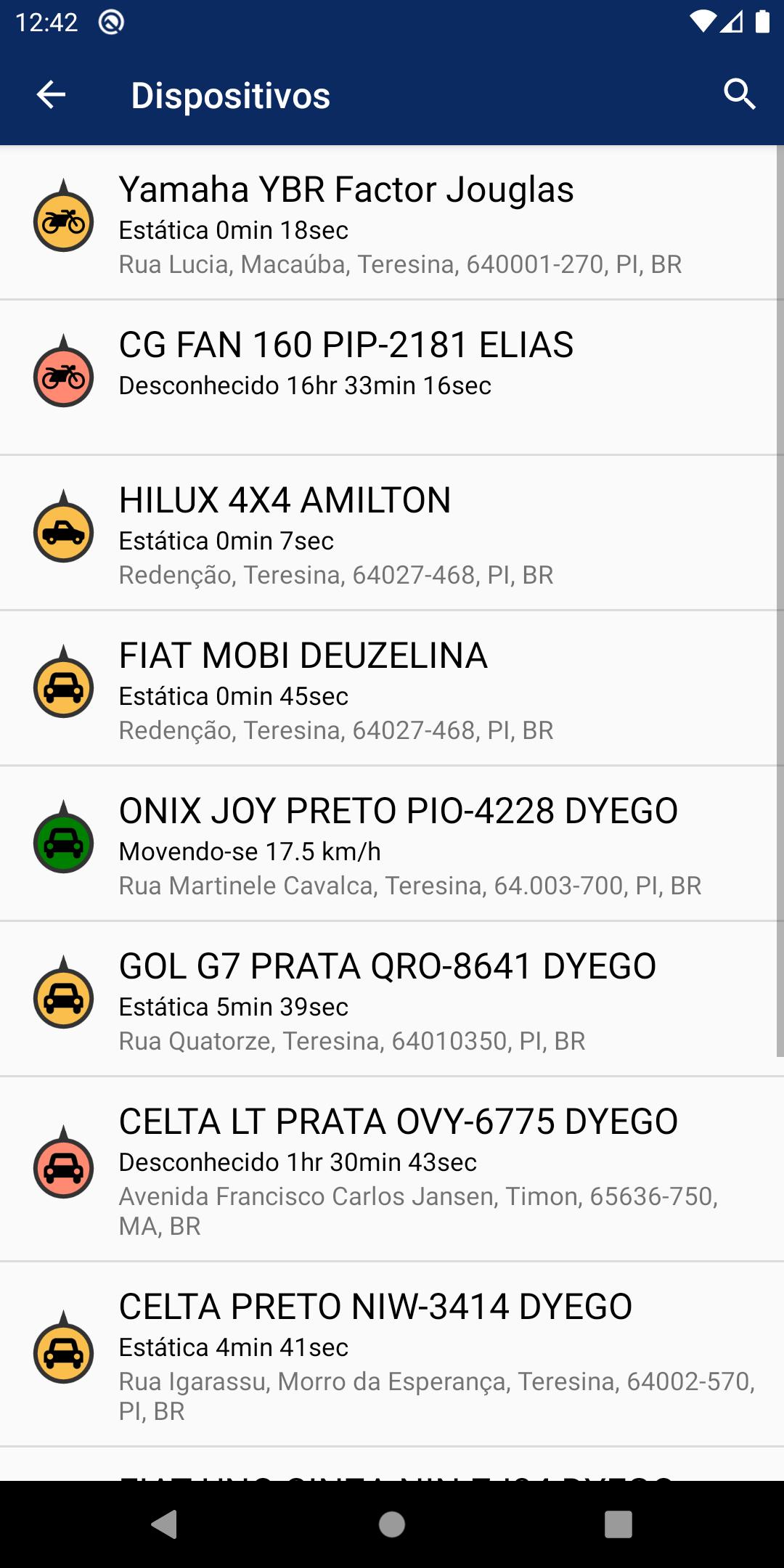Go back using the app bar arrow

[x=51, y=95]
